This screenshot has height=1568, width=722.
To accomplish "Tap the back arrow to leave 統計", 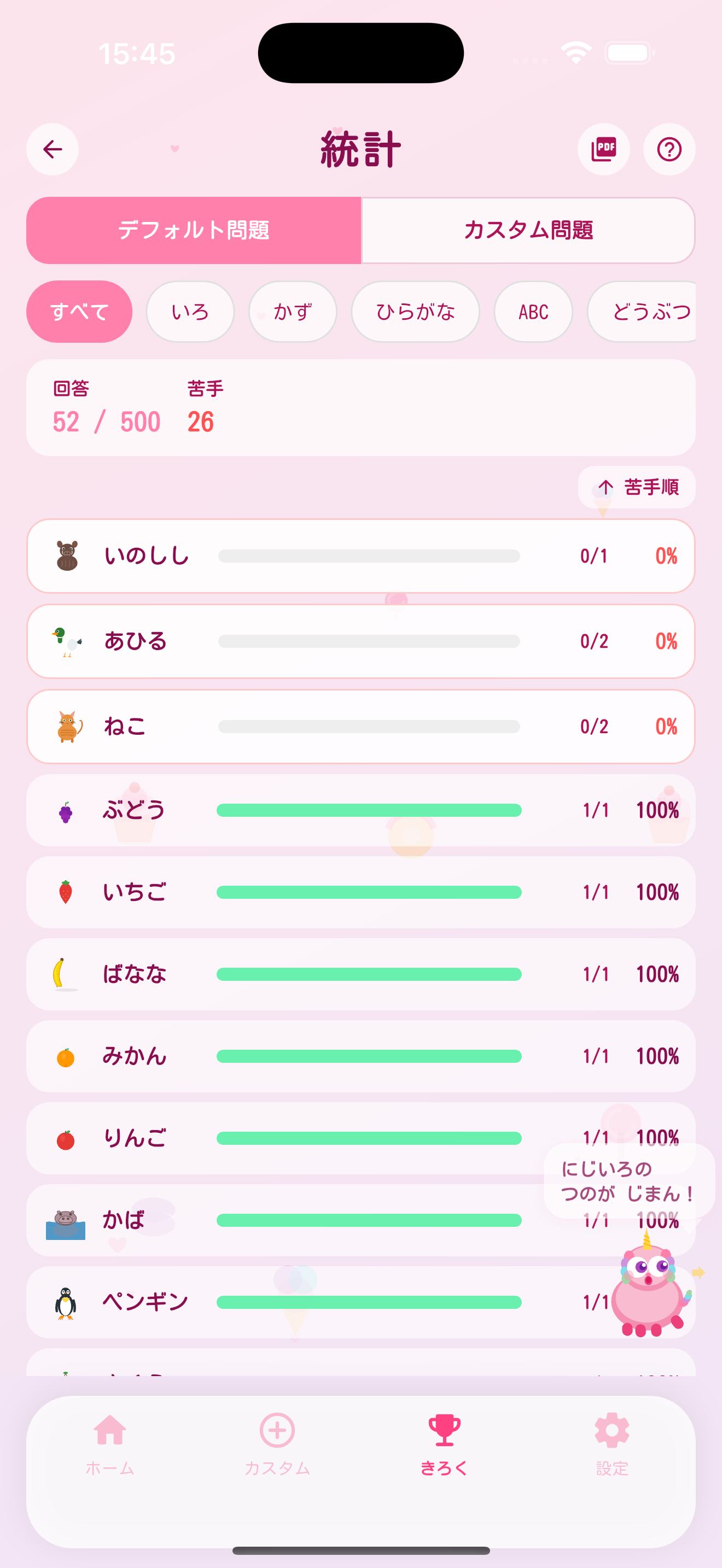I will (x=53, y=150).
